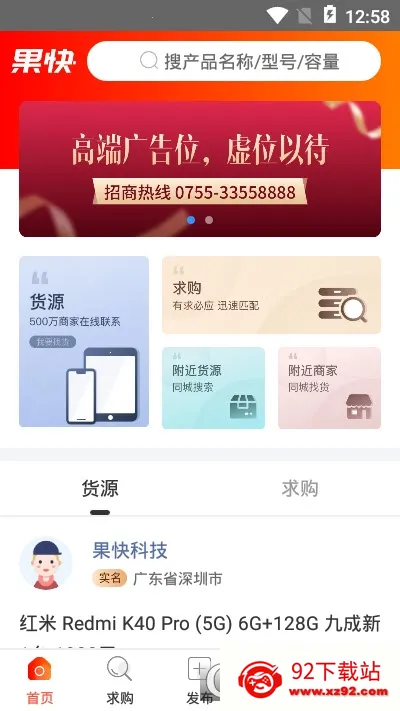400x711 pixels.
Task: Open the 发布 publish tab
Action: click(x=200, y=680)
